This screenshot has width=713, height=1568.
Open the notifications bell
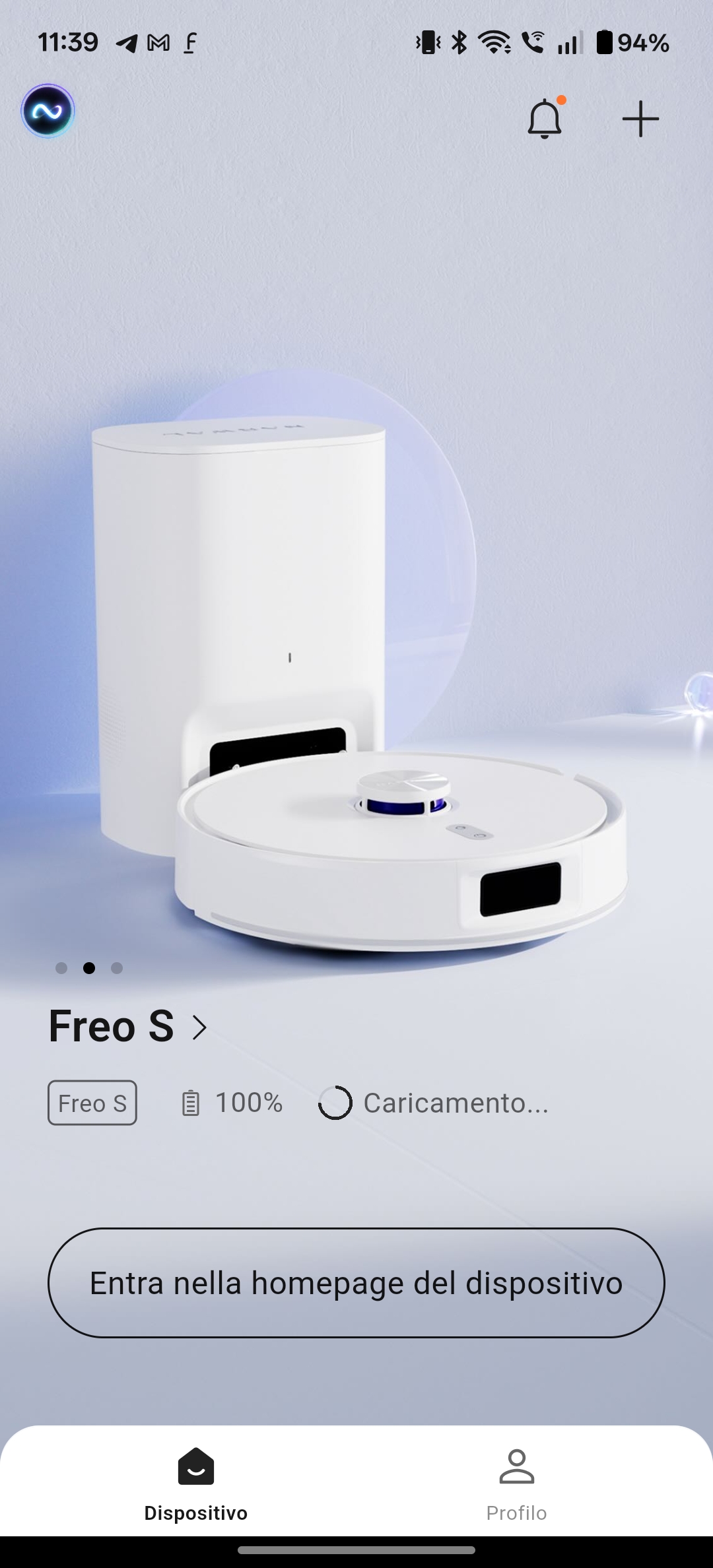pos(545,119)
